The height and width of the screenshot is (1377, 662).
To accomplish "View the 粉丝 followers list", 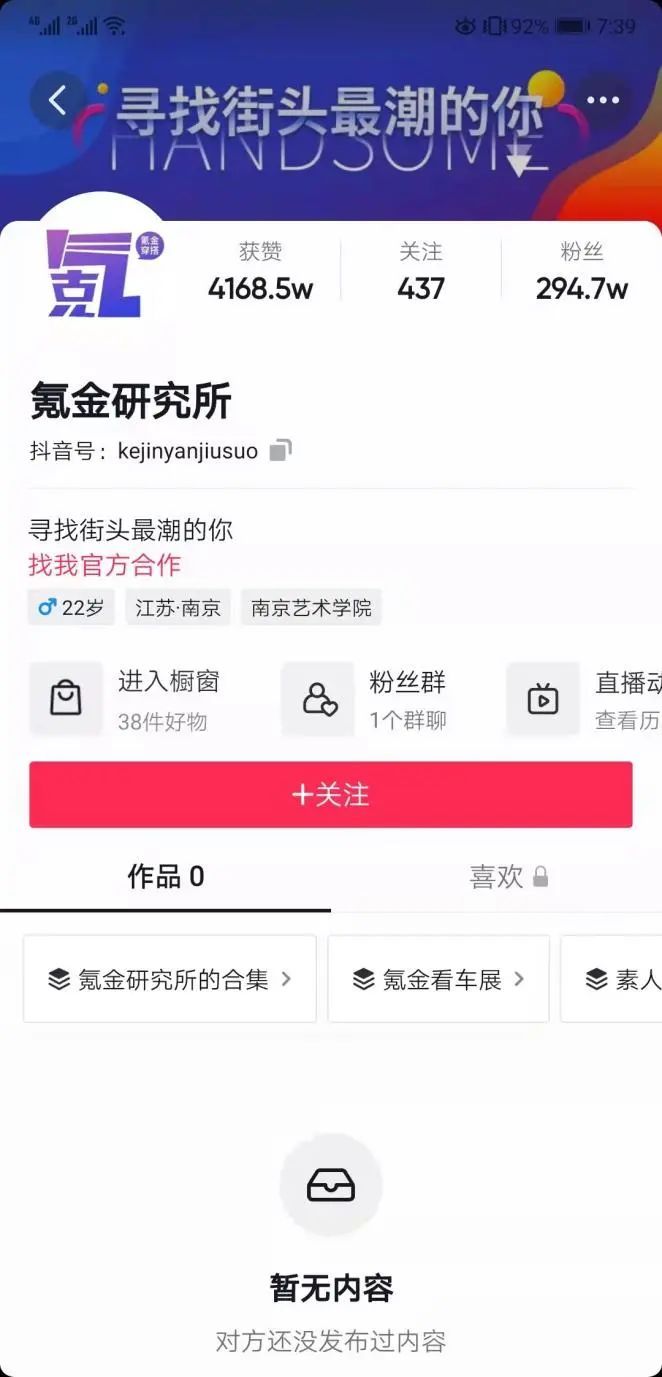I will coord(581,272).
